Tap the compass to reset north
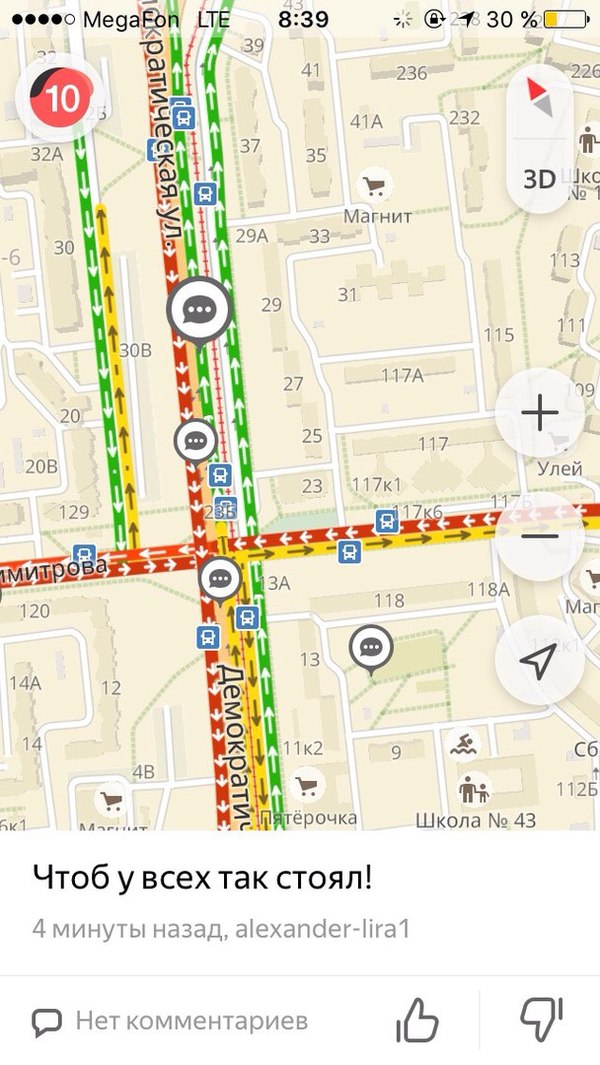The height and width of the screenshot is (1065, 600). [x=539, y=95]
